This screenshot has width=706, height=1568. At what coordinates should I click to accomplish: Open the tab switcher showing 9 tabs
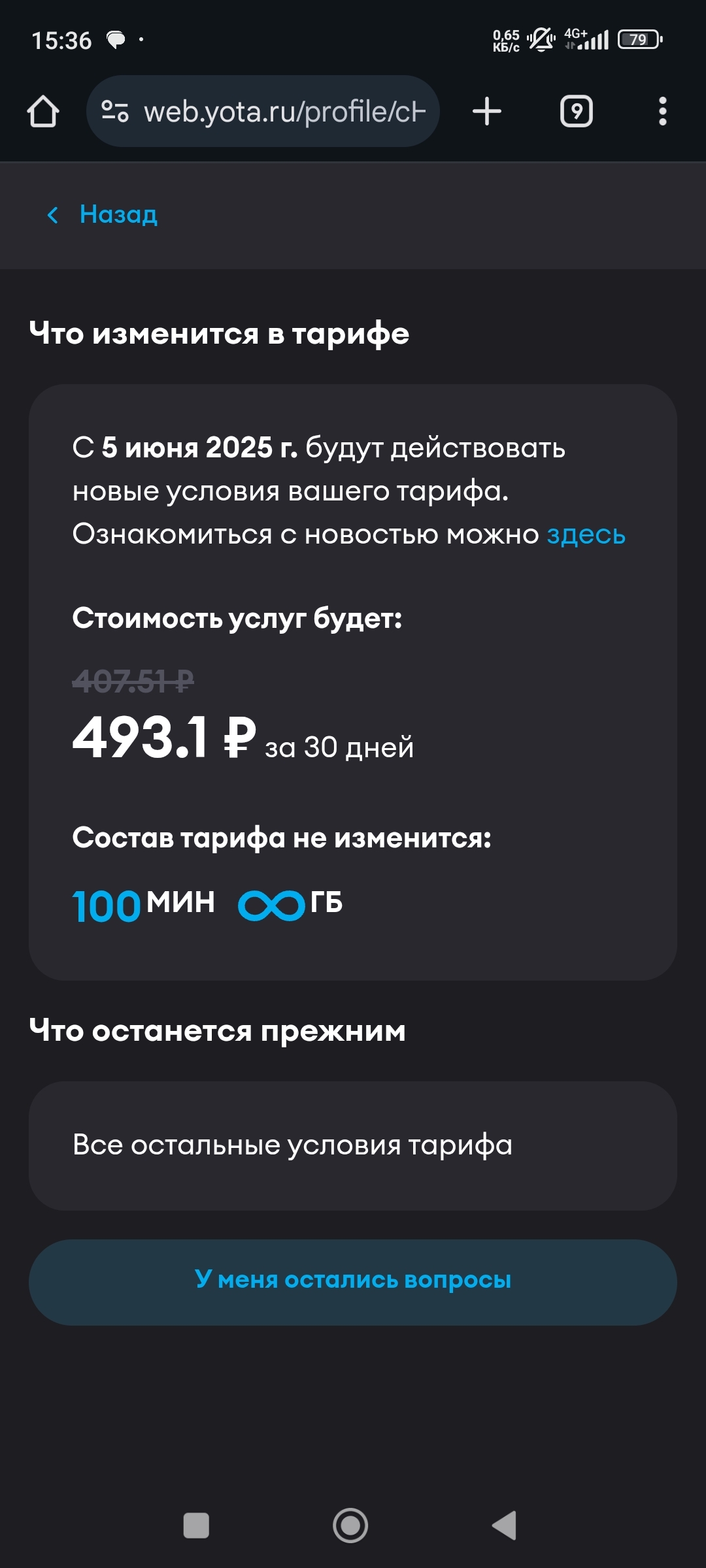(576, 112)
